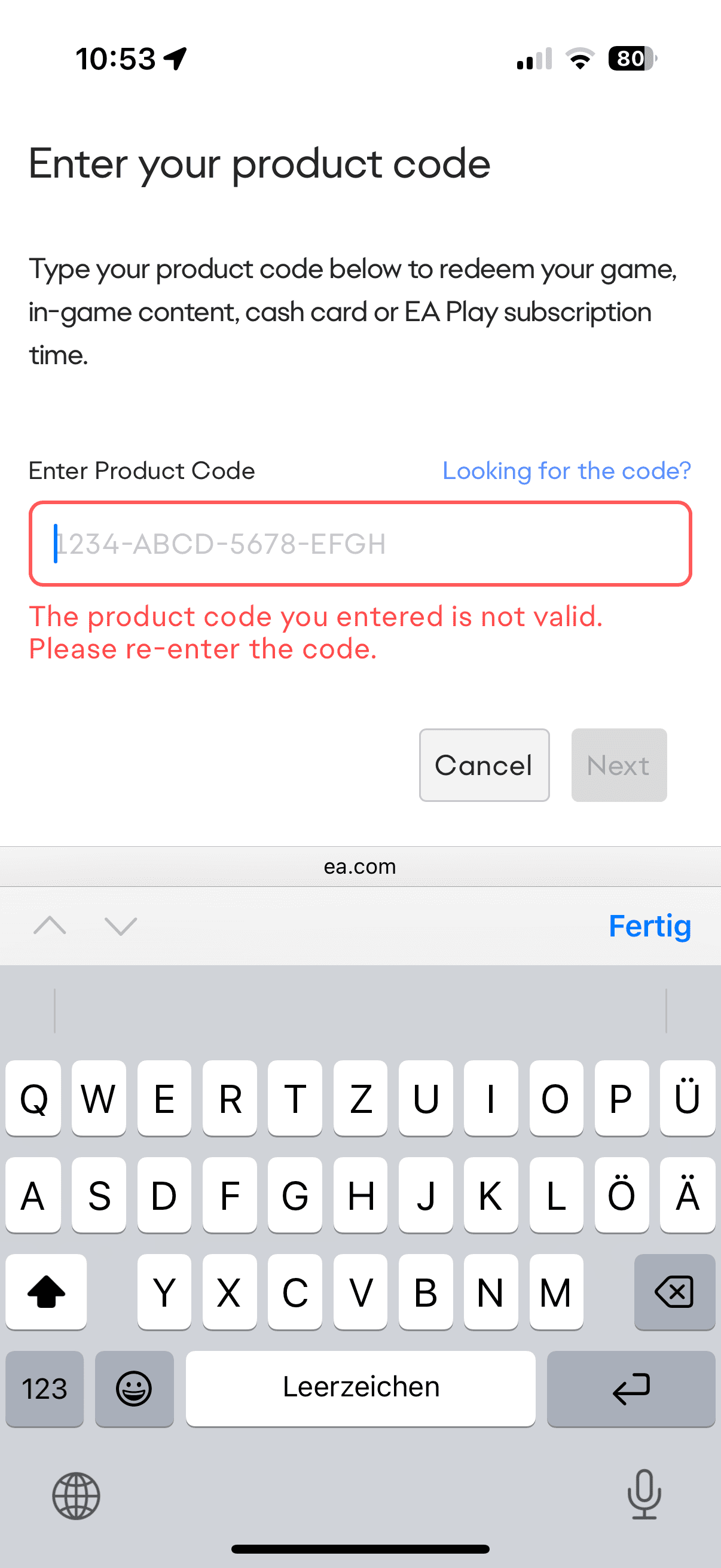Tap the ea.com address bar
721x1568 pixels.
pyautogui.click(x=360, y=866)
